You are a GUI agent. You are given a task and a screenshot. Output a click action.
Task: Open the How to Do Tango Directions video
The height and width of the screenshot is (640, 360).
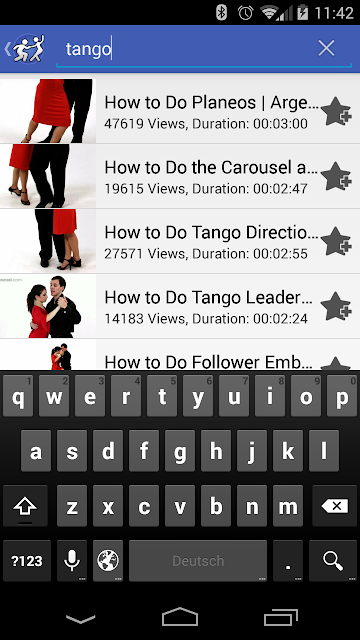(180, 241)
